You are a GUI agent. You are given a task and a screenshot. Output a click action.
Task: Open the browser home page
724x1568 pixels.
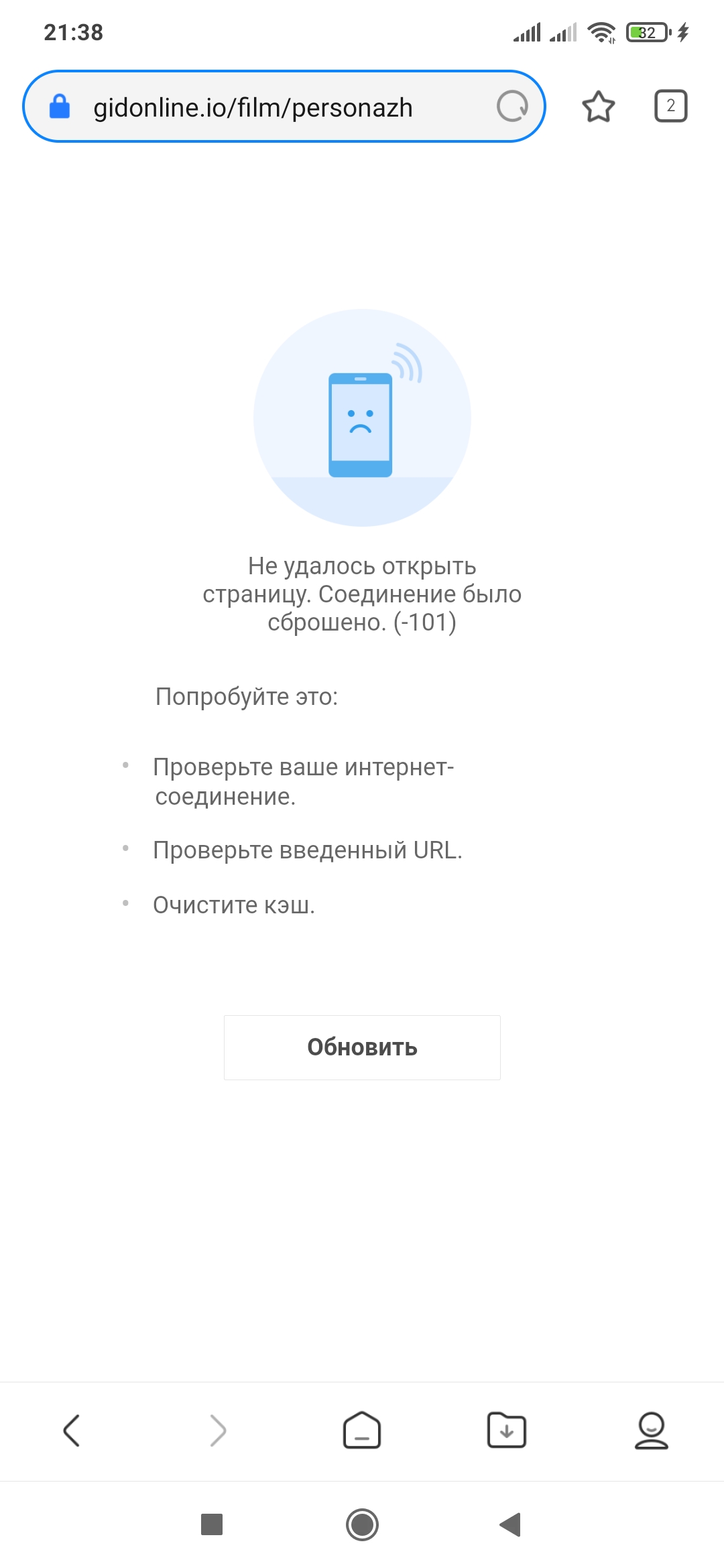362,1431
